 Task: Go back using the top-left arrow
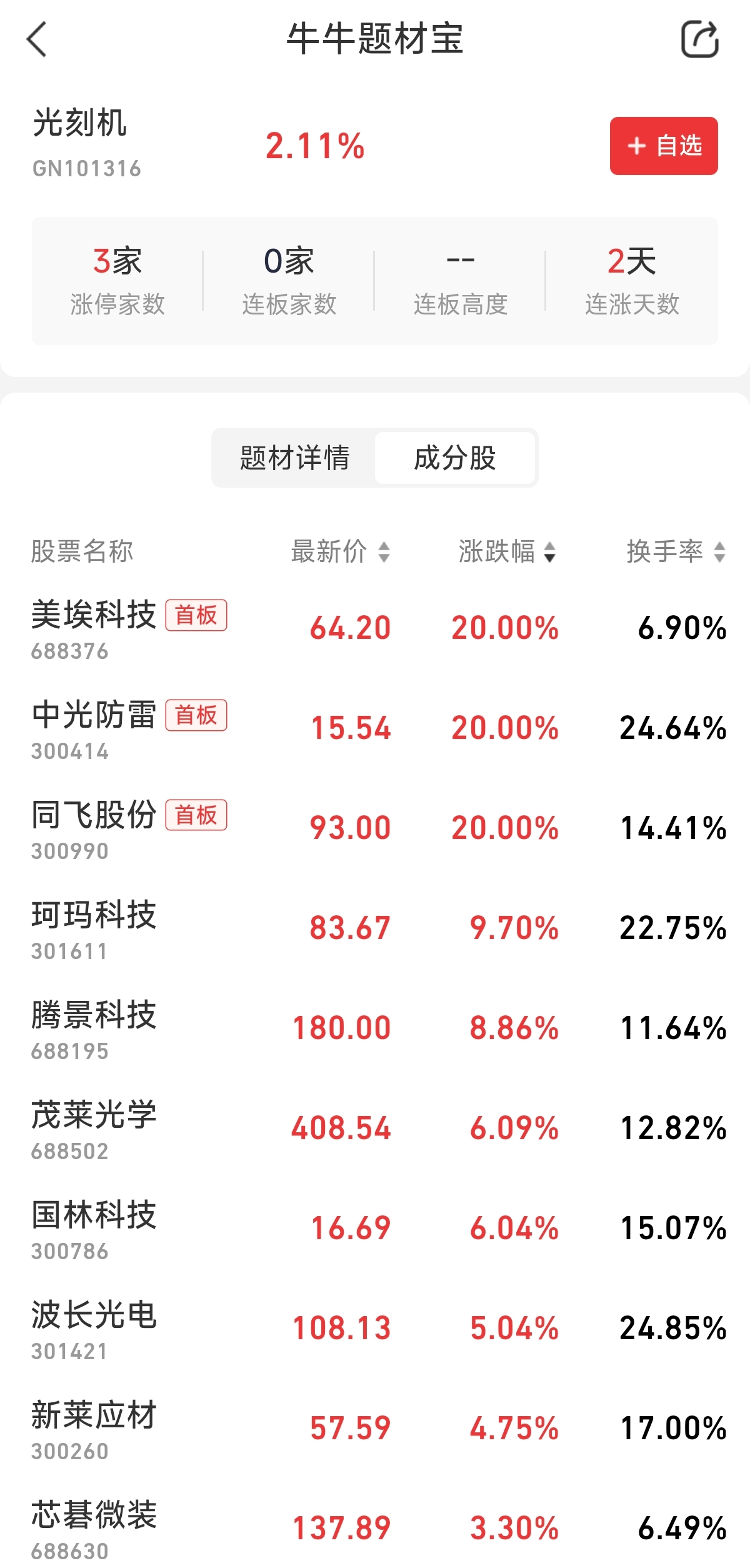click(x=37, y=40)
